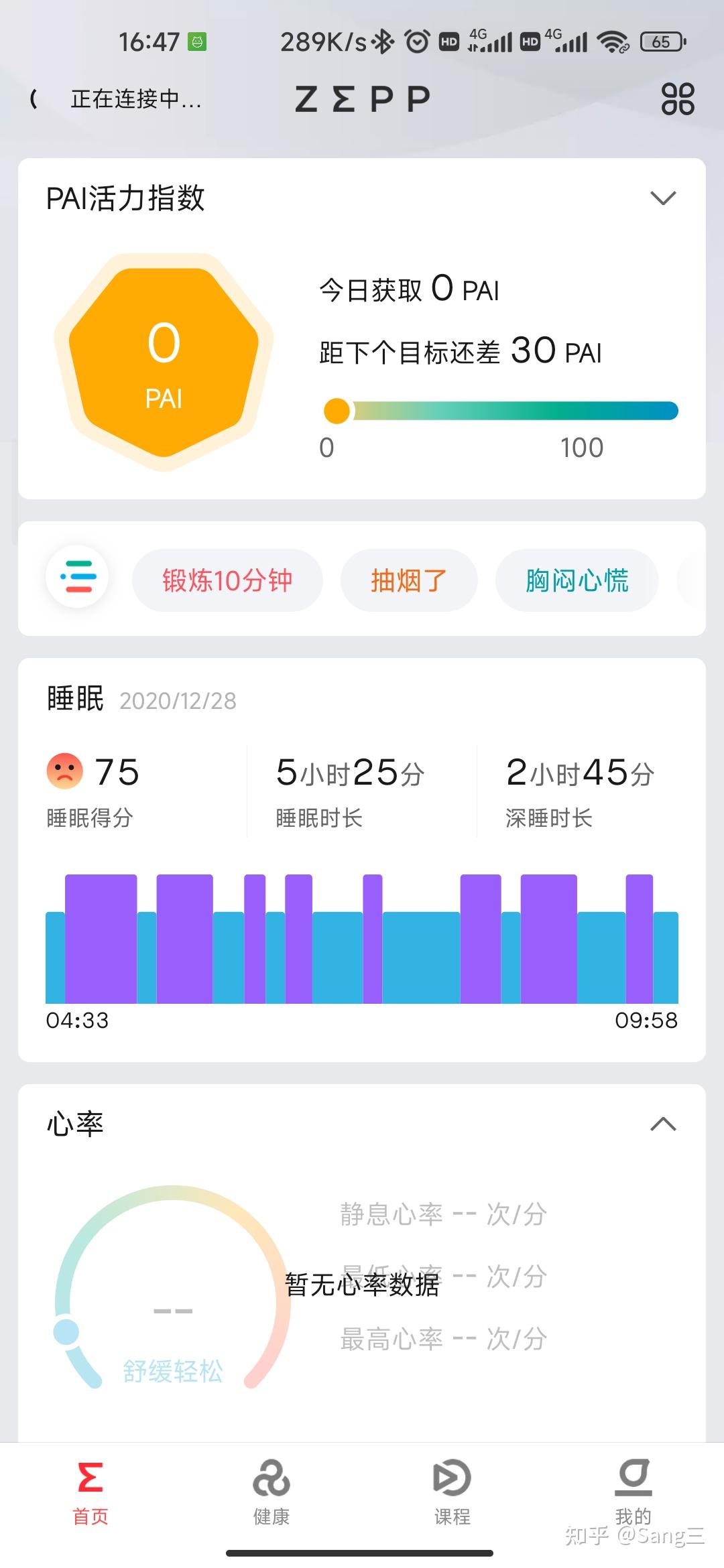Switch to the 健康 bottom tab
Viewport: 724px width, 1568px height.
tap(271, 1496)
